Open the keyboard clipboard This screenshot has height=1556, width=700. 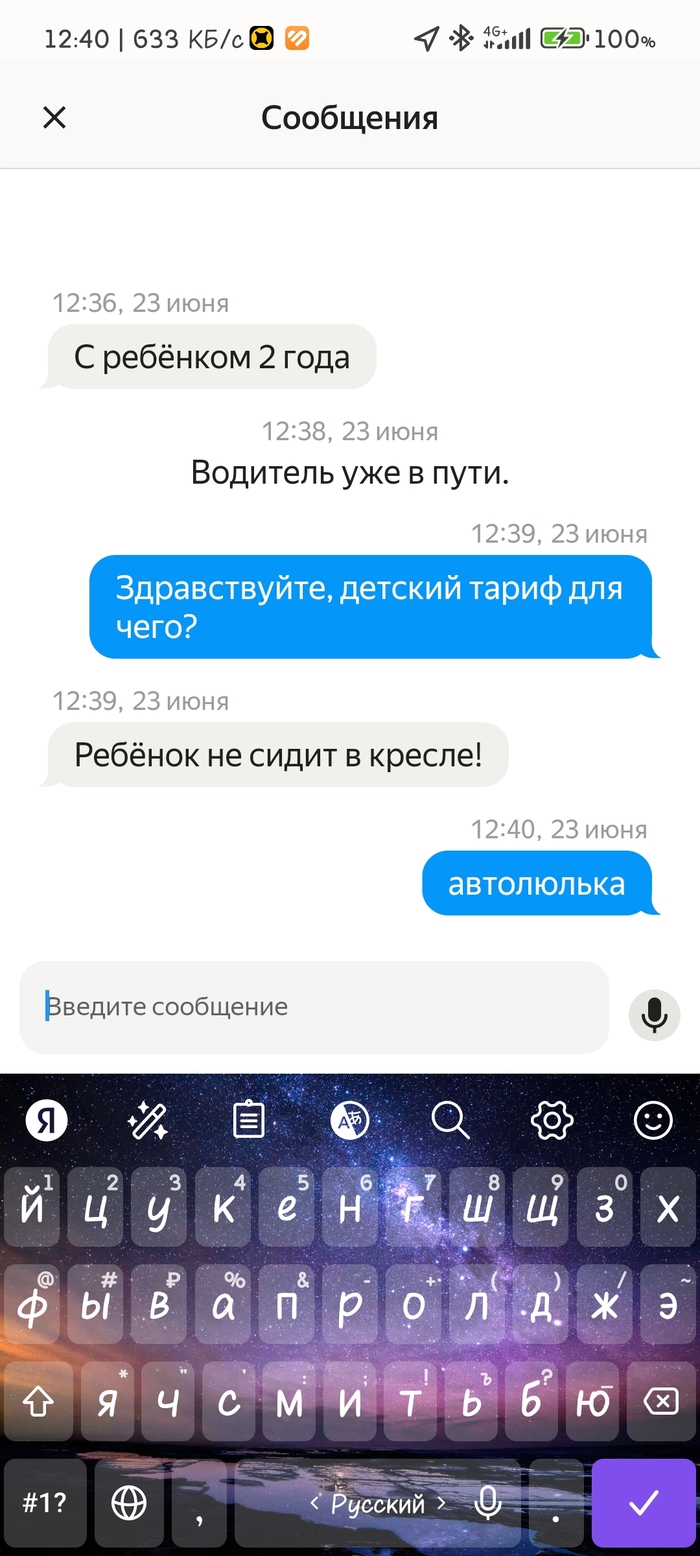coord(248,1121)
